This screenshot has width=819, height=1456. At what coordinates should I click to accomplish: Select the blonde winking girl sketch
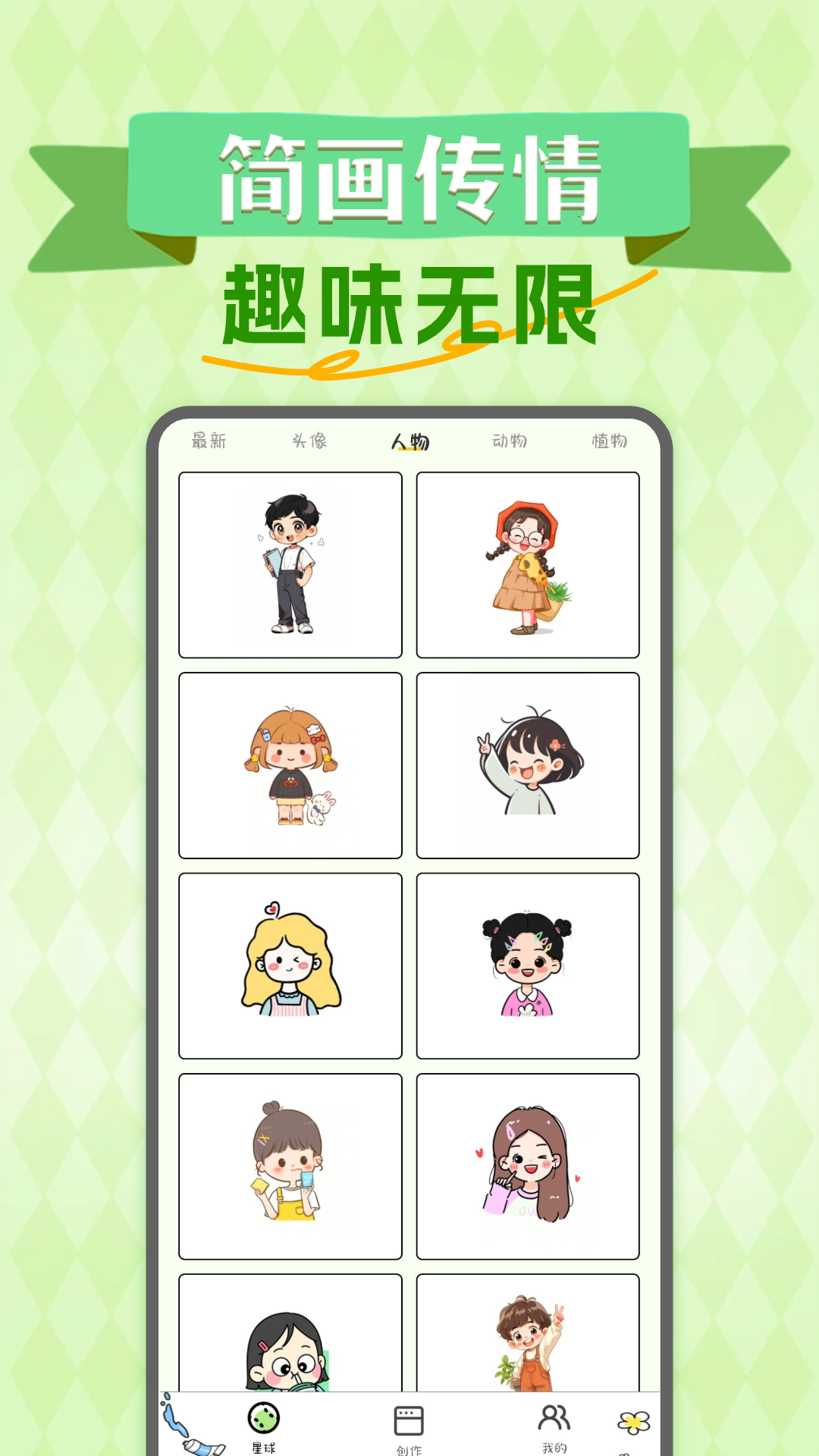[290, 965]
